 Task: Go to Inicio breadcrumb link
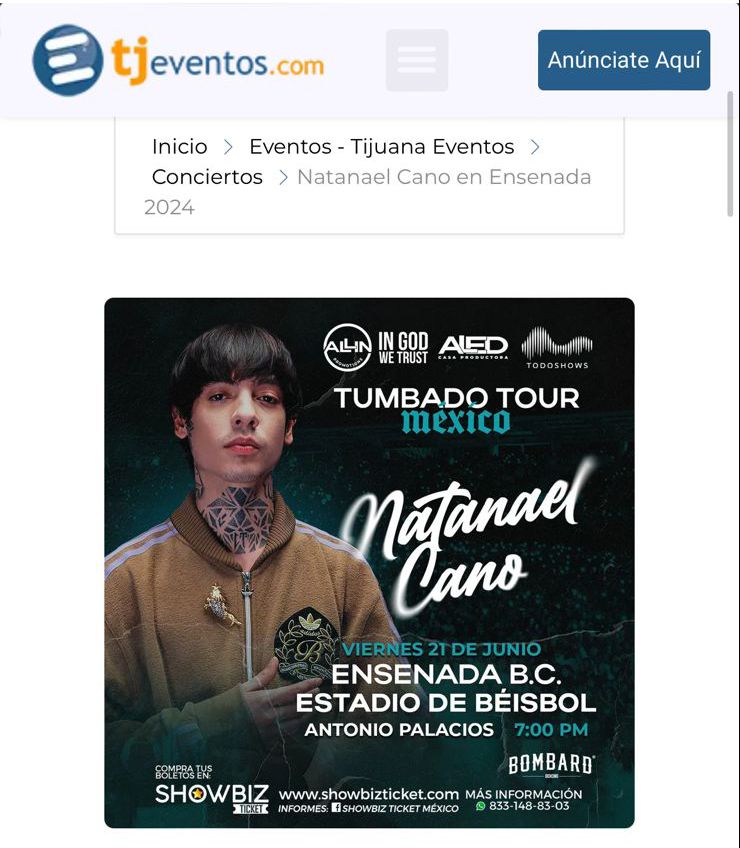pyautogui.click(x=180, y=146)
